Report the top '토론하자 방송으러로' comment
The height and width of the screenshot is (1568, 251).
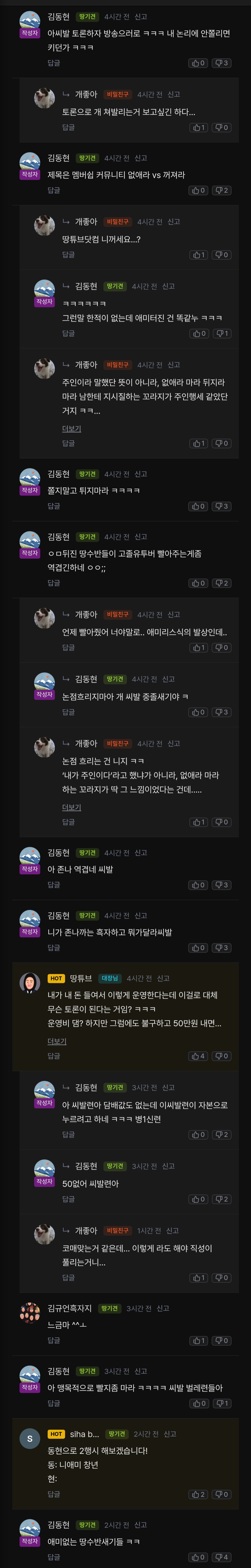point(141,16)
